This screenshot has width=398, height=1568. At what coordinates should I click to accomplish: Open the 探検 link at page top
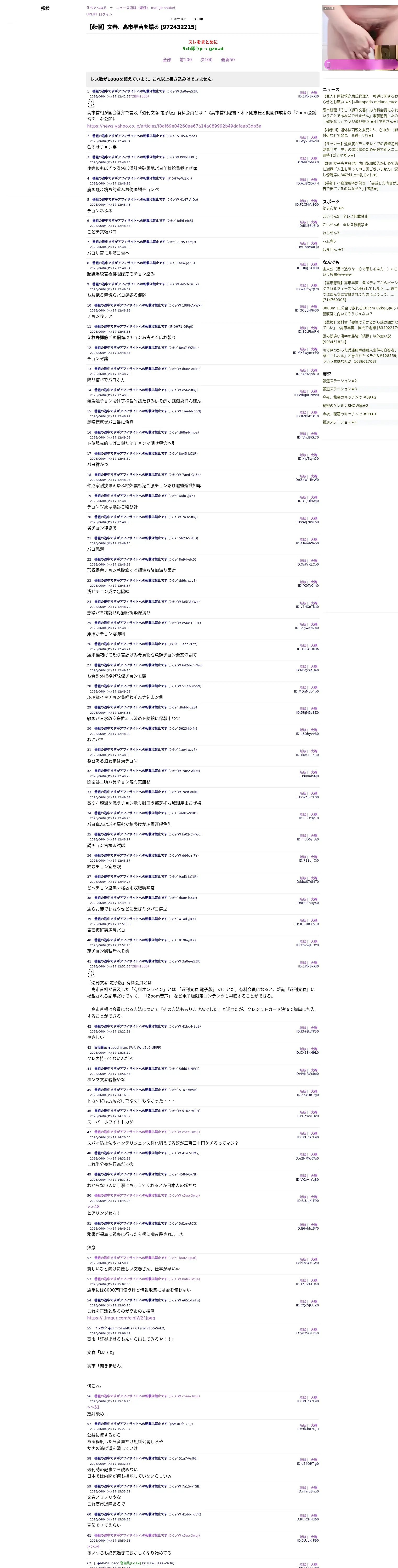tap(45, 9)
